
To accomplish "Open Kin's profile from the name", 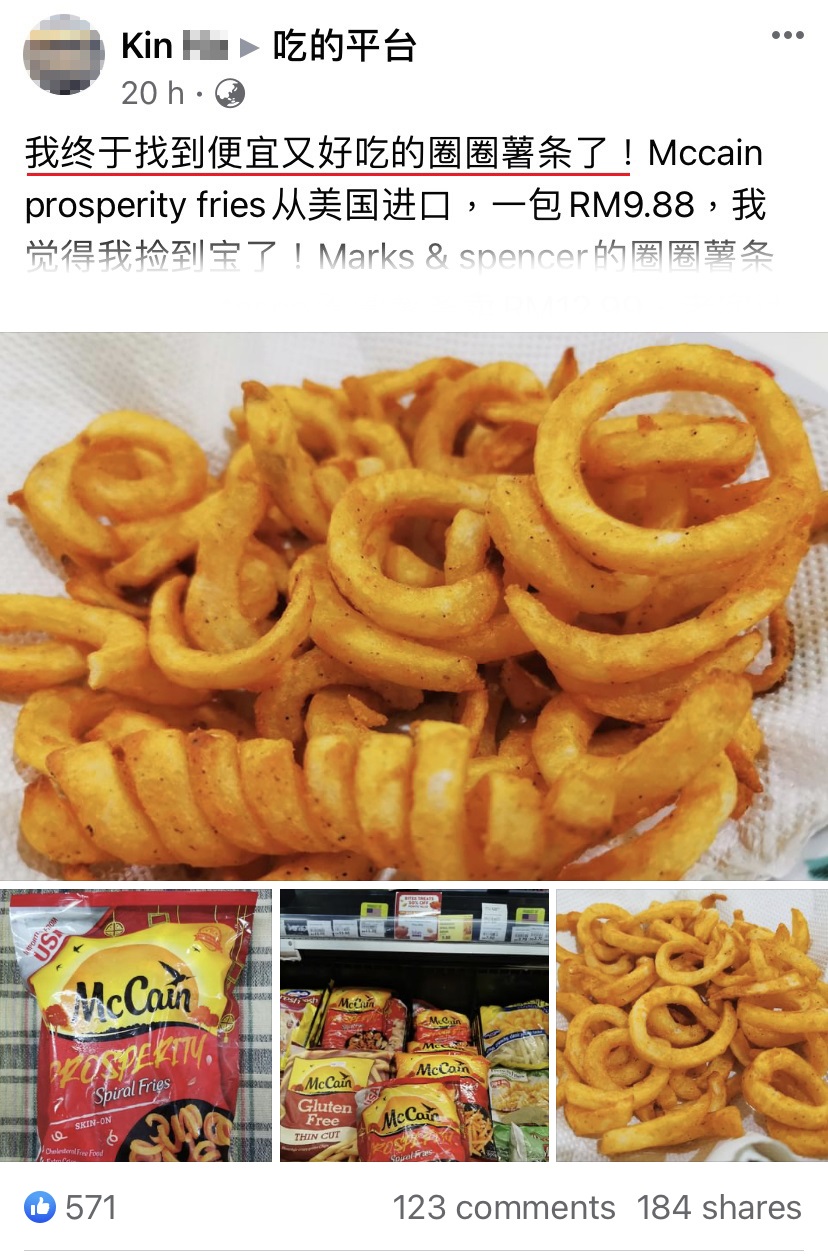I will click(x=174, y=46).
